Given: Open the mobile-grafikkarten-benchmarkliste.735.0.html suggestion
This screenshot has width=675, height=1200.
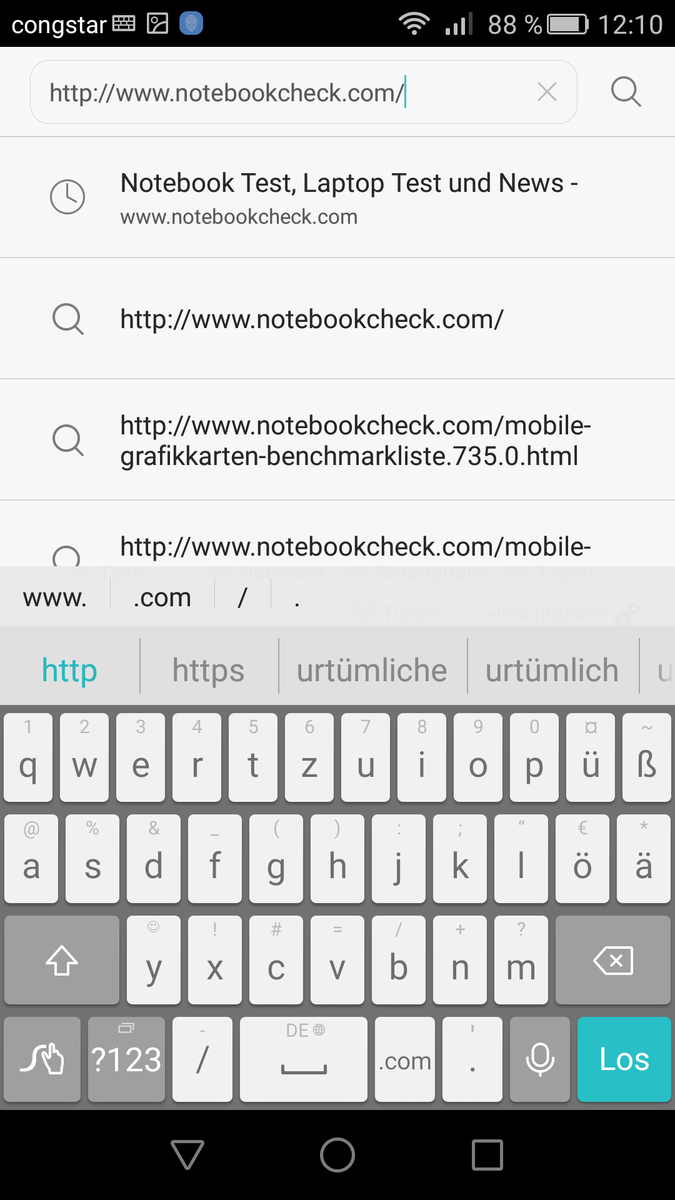Looking at the screenshot, I should [337, 440].
